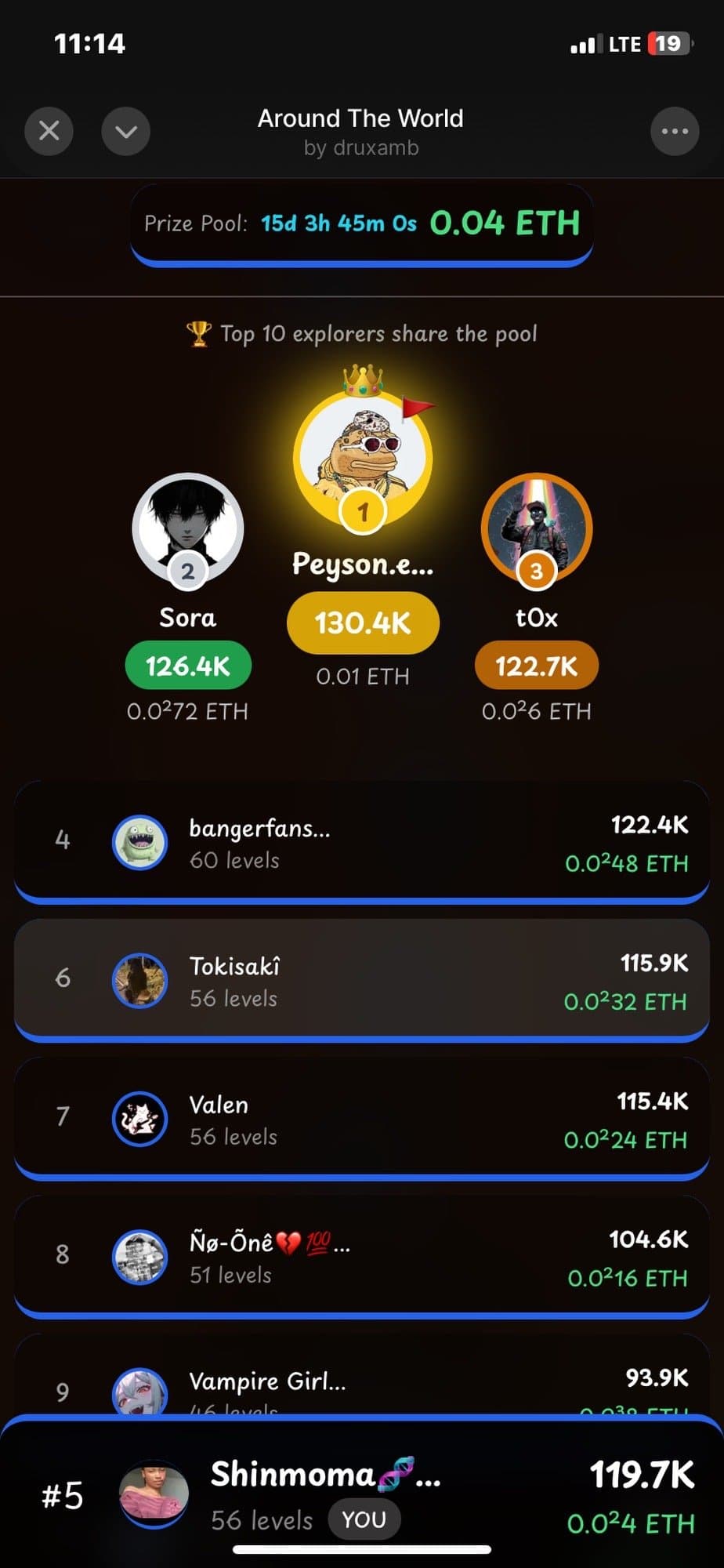Open the three-dot overflow menu
The height and width of the screenshot is (1568, 724).
pyautogui.click(x=674, y=131)
